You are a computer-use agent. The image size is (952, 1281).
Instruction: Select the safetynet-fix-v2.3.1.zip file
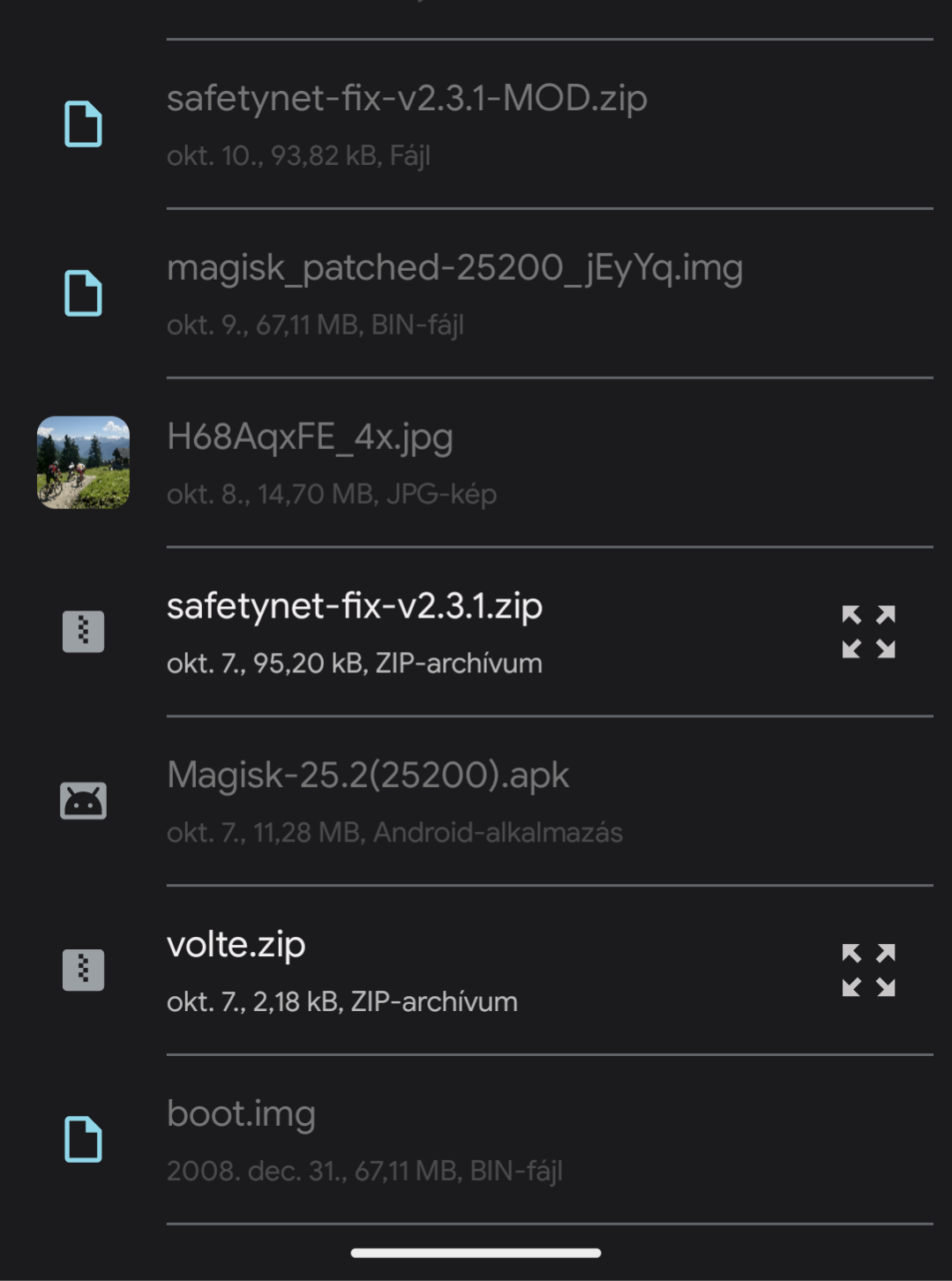[355, 632]
